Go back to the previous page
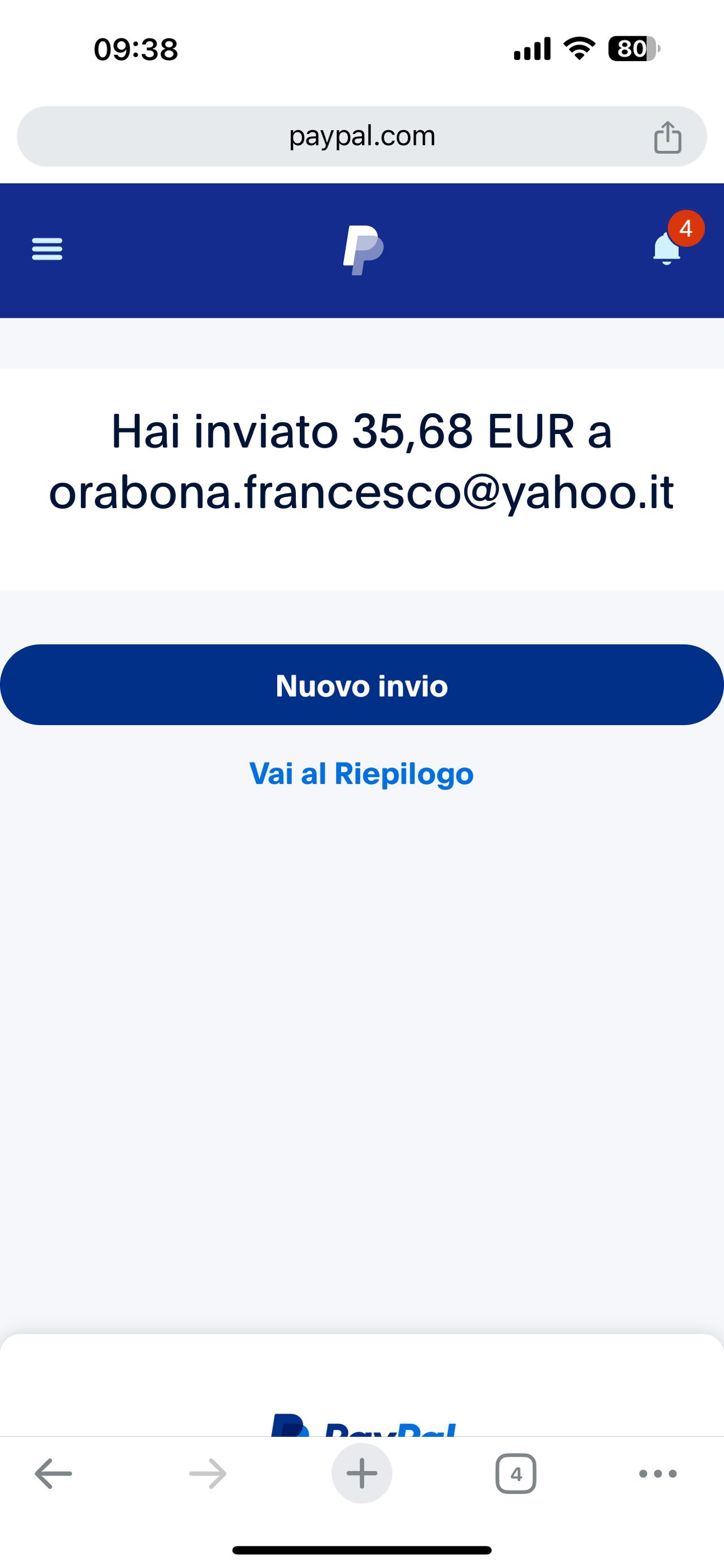This screenshot has height=1568, width=724. pos(54,1474)
